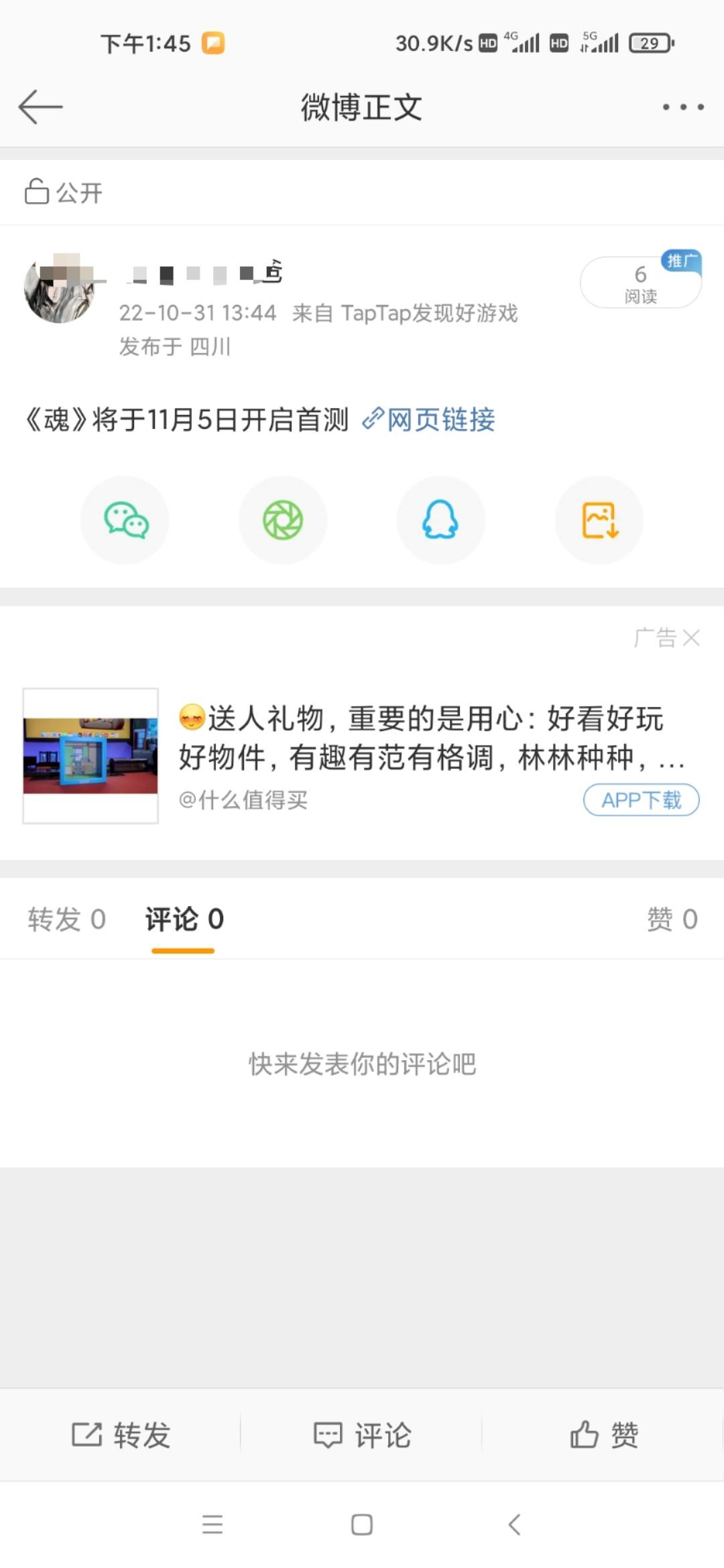Screen dimensions: 724x1568
Task: Open the poster's profile avatar
Action: point(60,289)
